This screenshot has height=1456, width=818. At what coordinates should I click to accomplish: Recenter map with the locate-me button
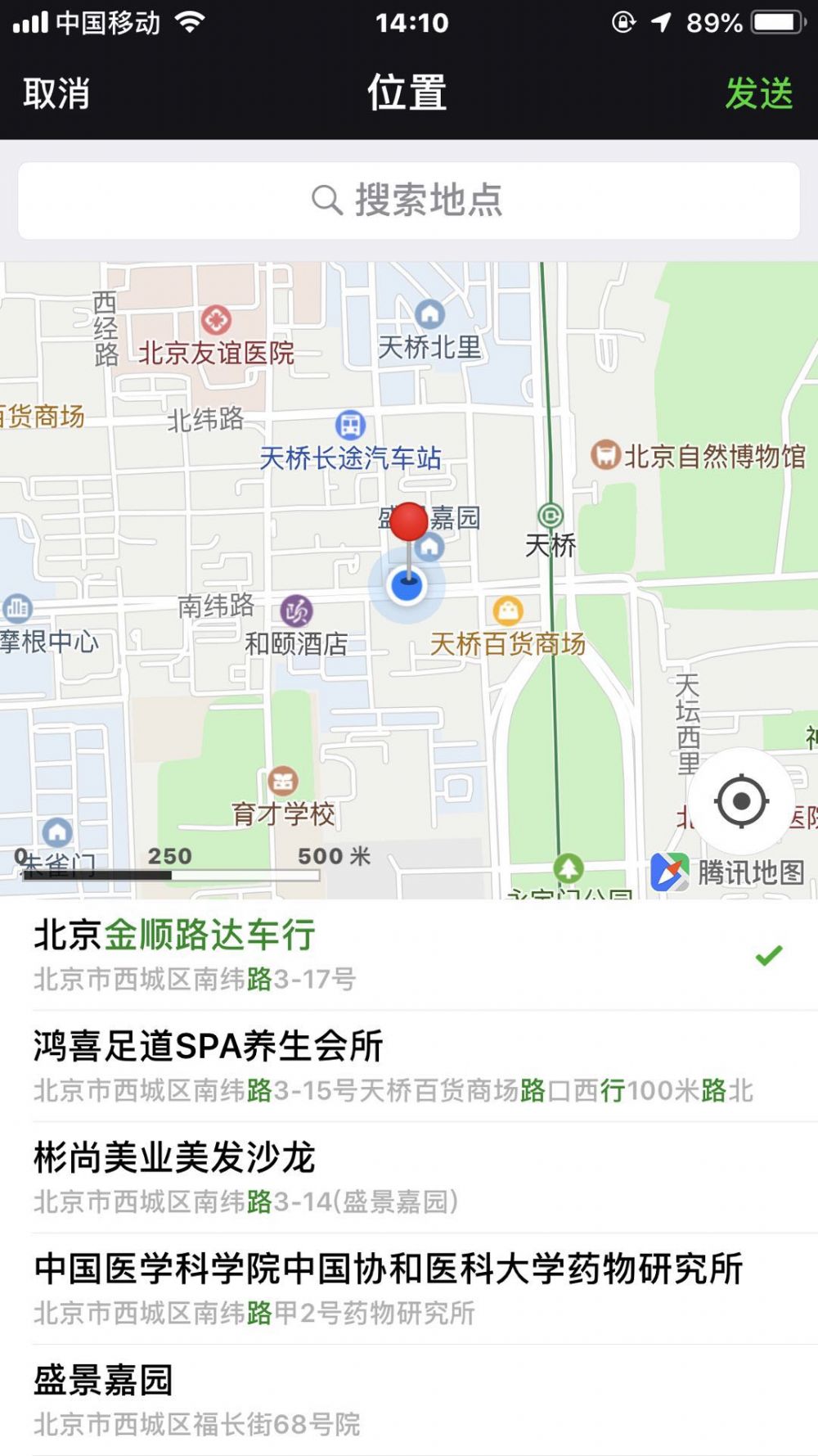click(741, 800)
